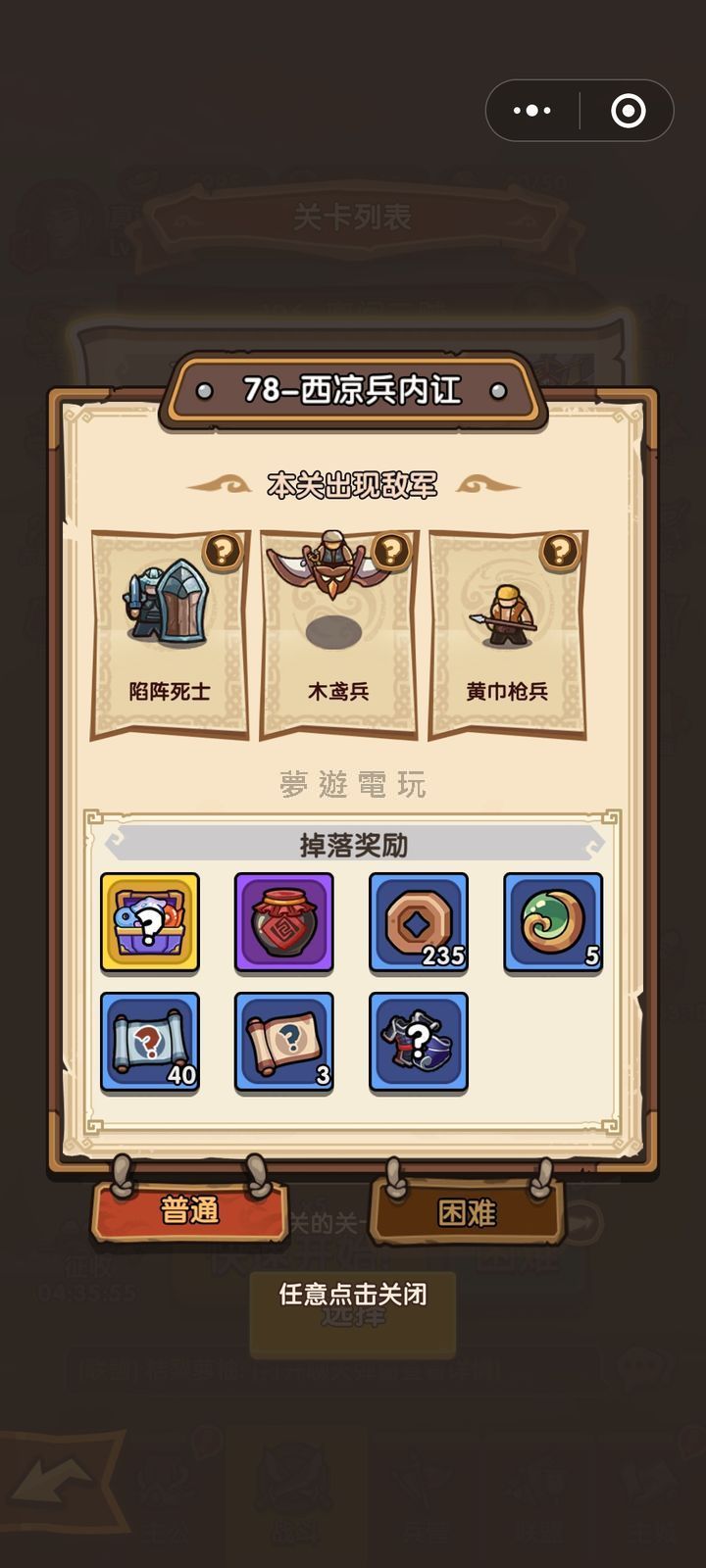
Task: Open the mini program overflow menu
Action: pos(532,111)
